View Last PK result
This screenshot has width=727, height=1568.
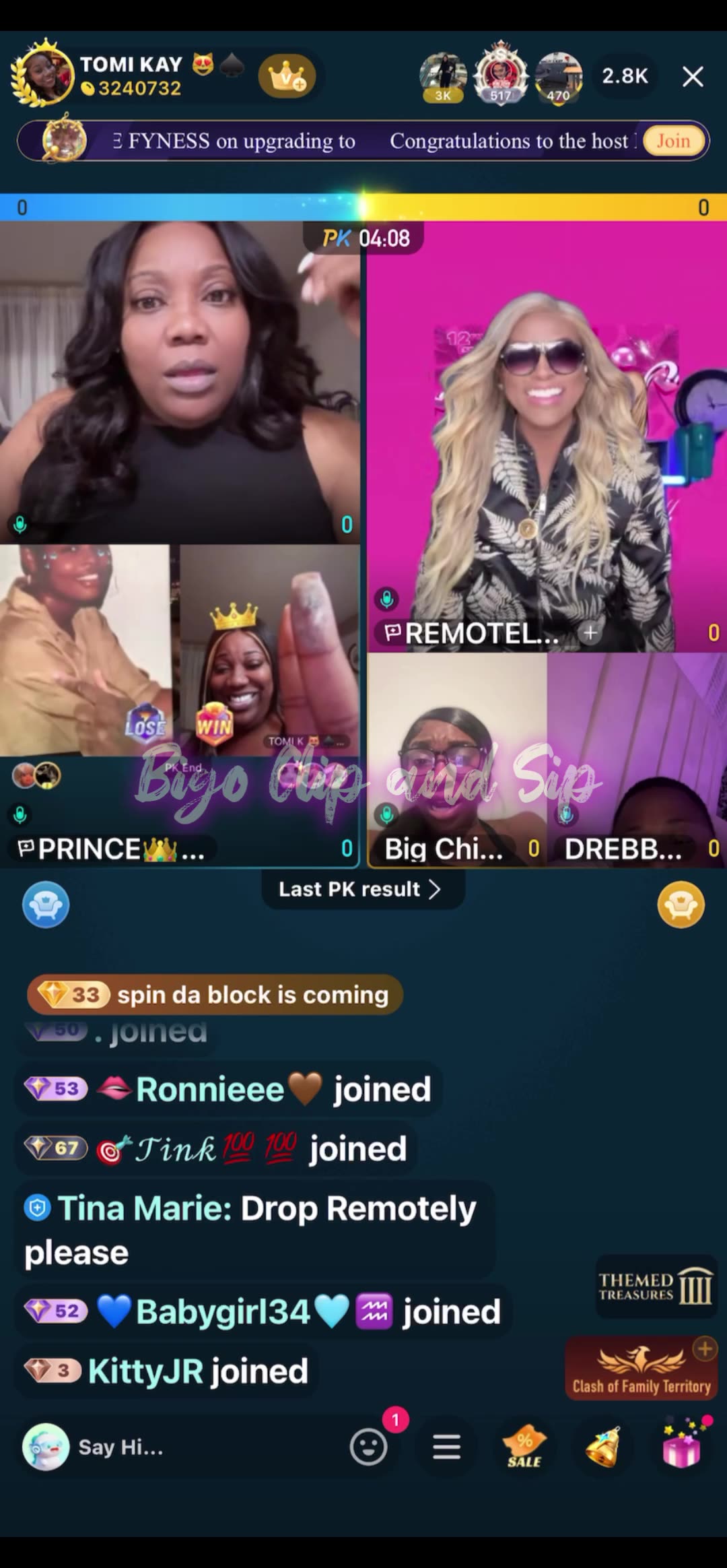[x=362, y=889]
